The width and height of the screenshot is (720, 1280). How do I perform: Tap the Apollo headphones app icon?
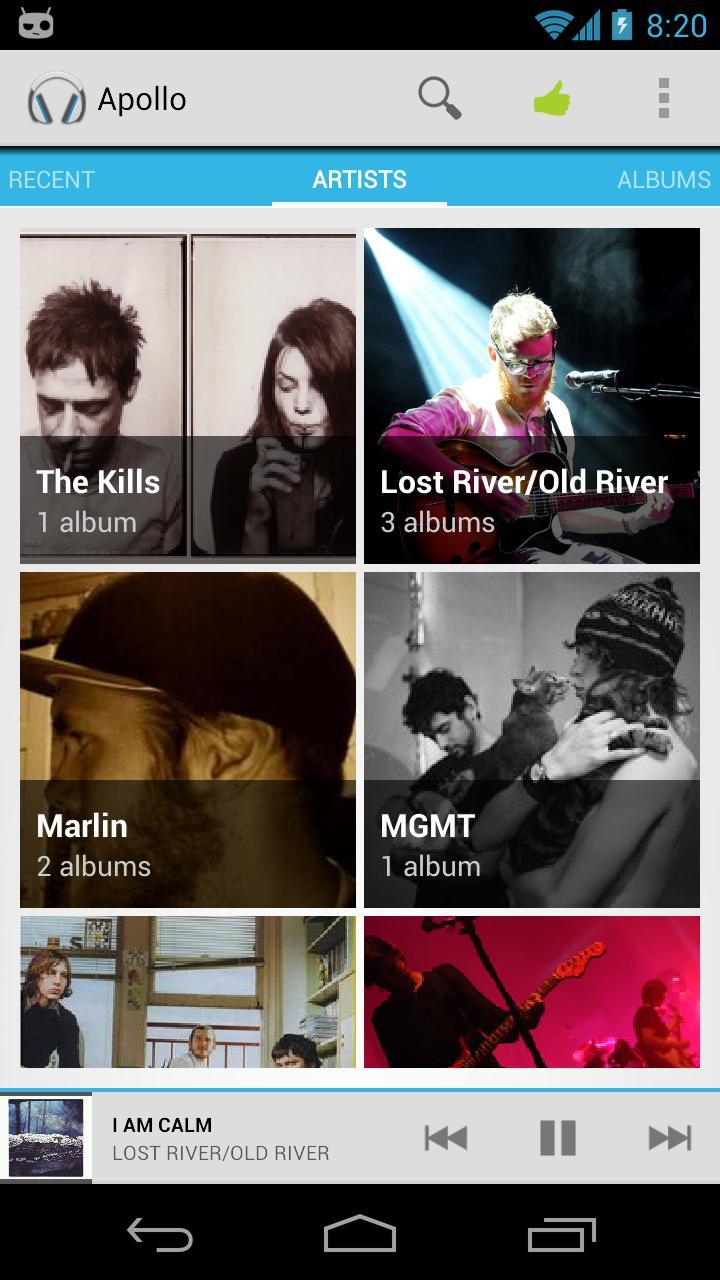click(57, 99)
